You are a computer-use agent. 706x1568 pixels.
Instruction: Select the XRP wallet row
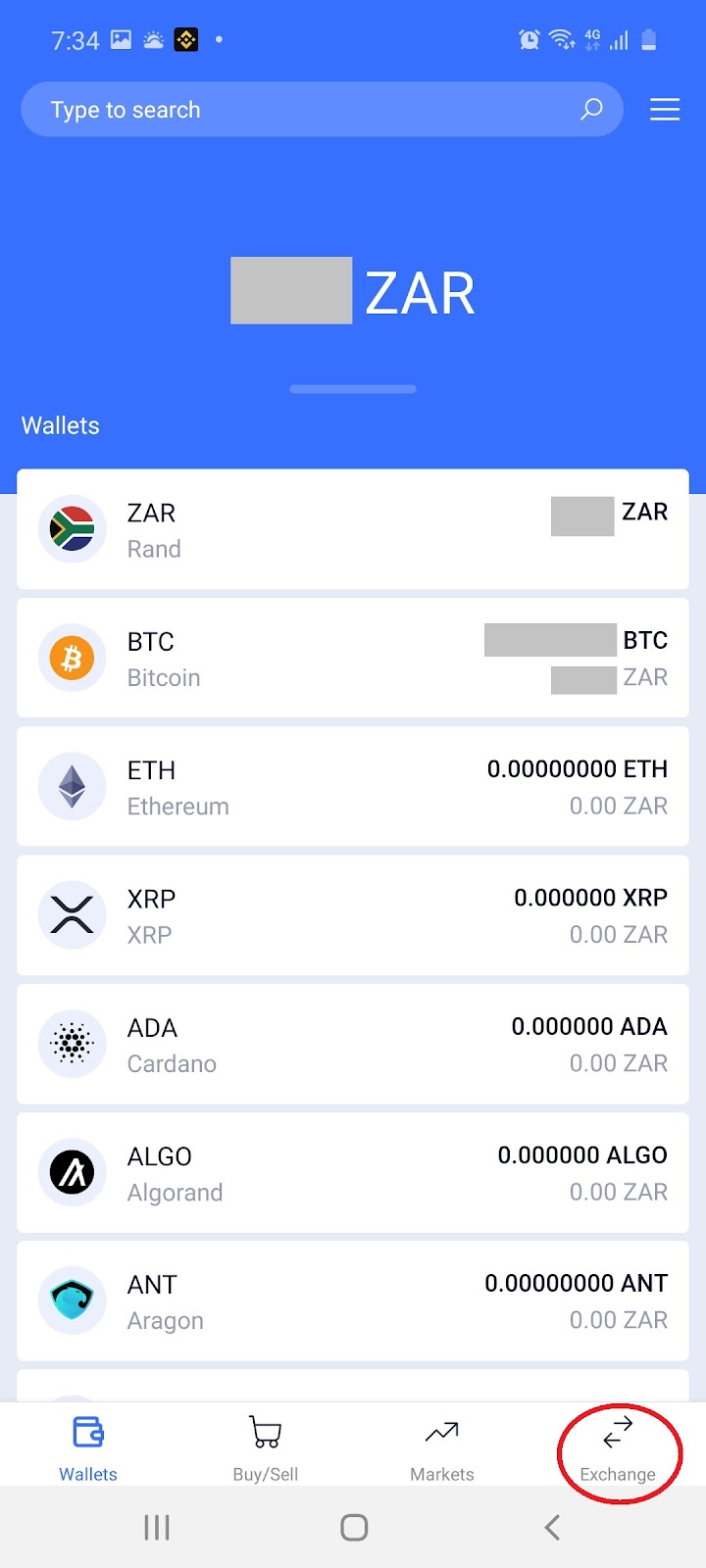point(353,915)
